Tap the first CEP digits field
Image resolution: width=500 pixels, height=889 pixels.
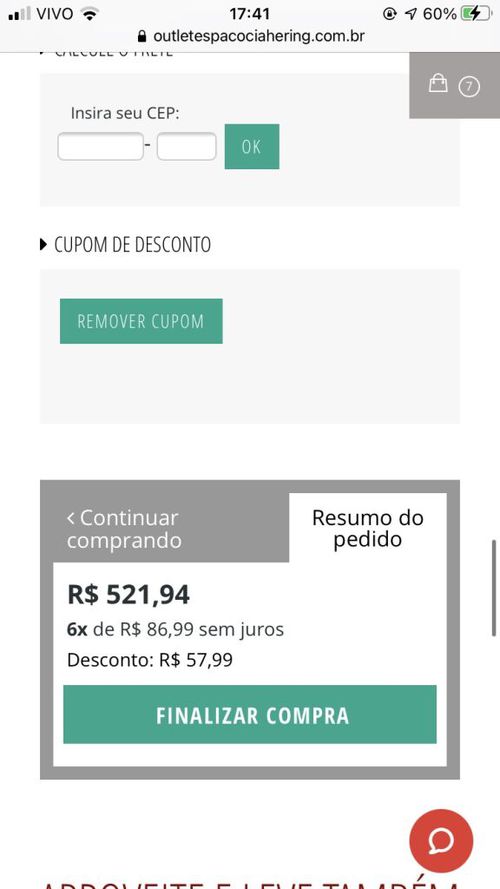pos(100,146)
